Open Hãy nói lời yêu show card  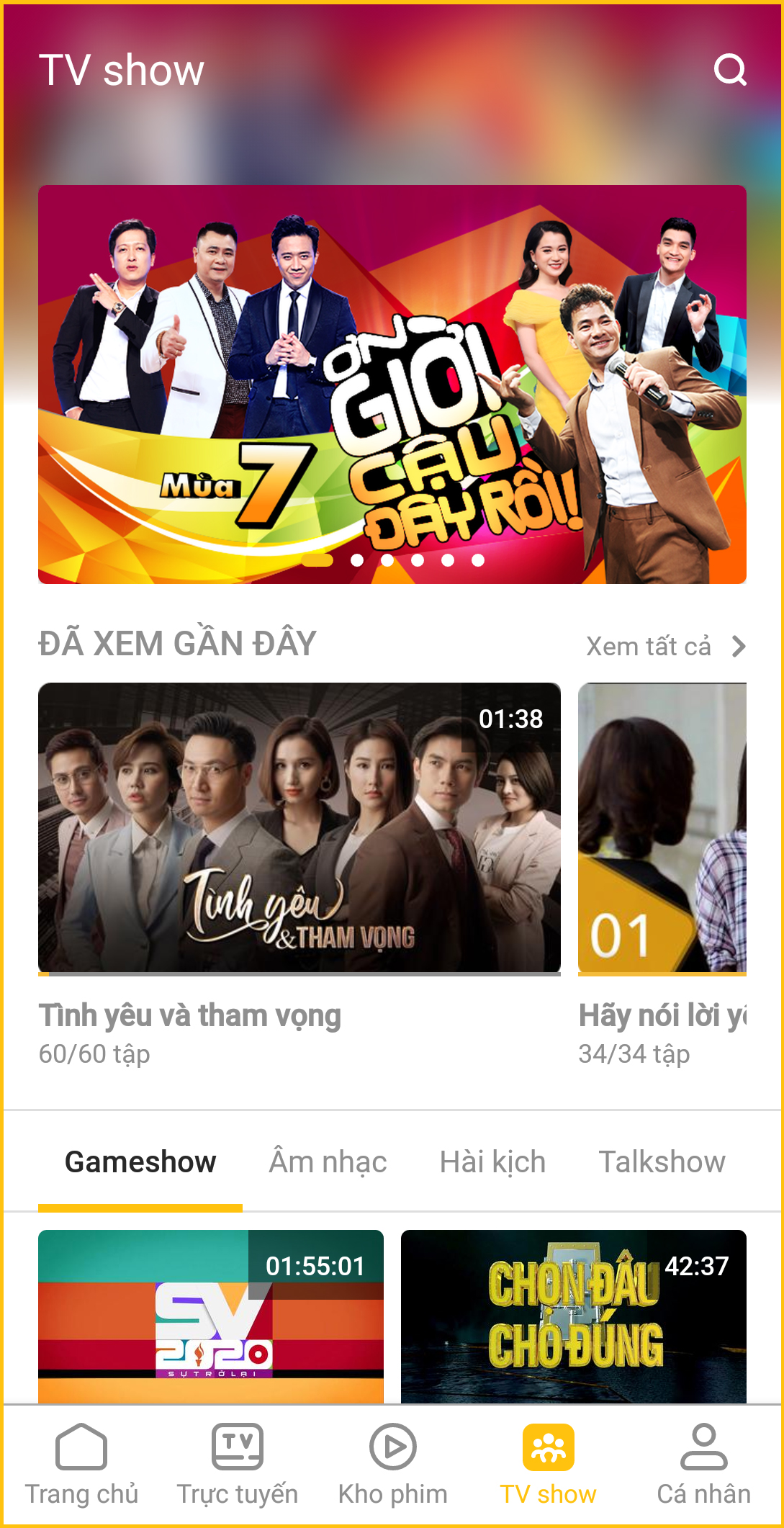[662, 828]
